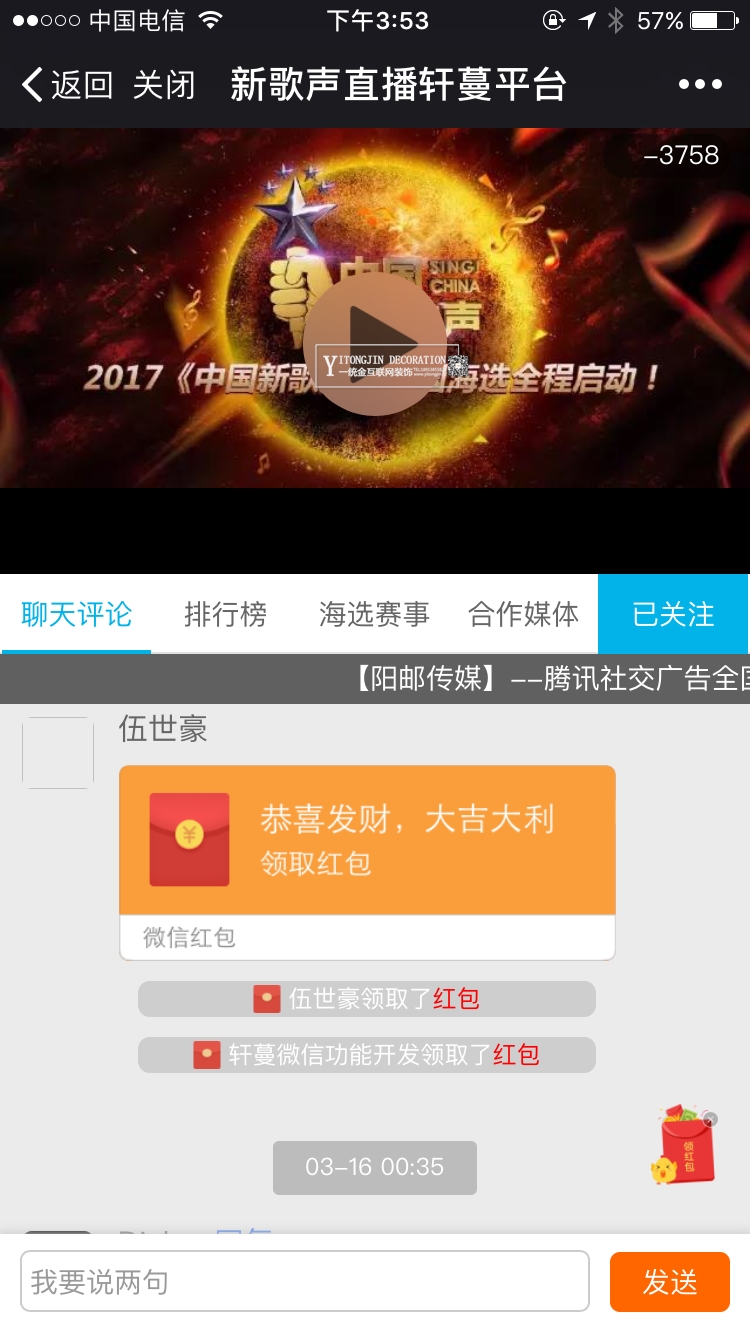The width and height of the screenshot is (750, 1334).
Task: Tap the floating 领红包 icon
Action: [686, 1148]
